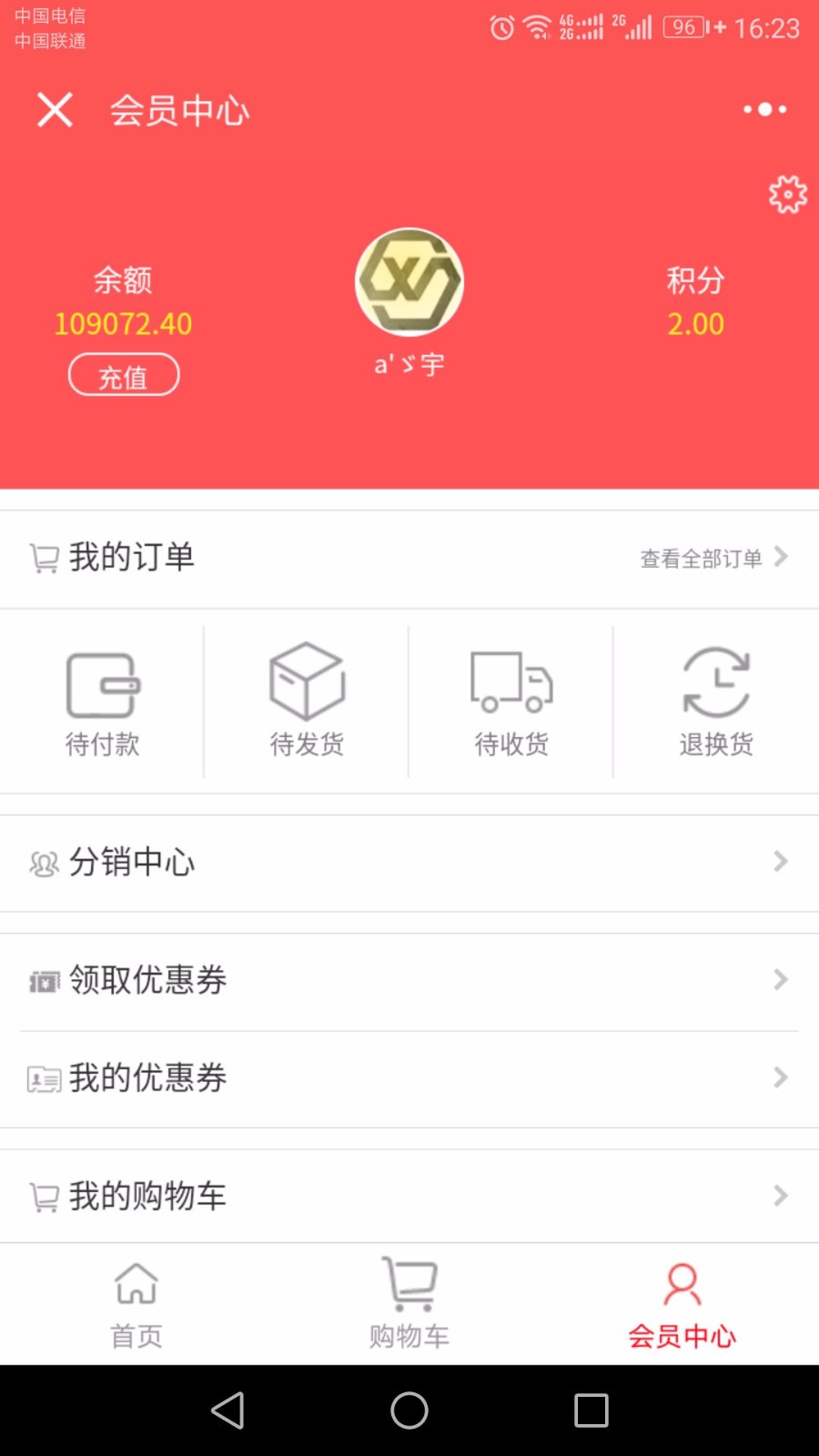Screen dimensions: 819x1456
Task: Tap the 充值 recharge button
Action: (x=124, y=375)
